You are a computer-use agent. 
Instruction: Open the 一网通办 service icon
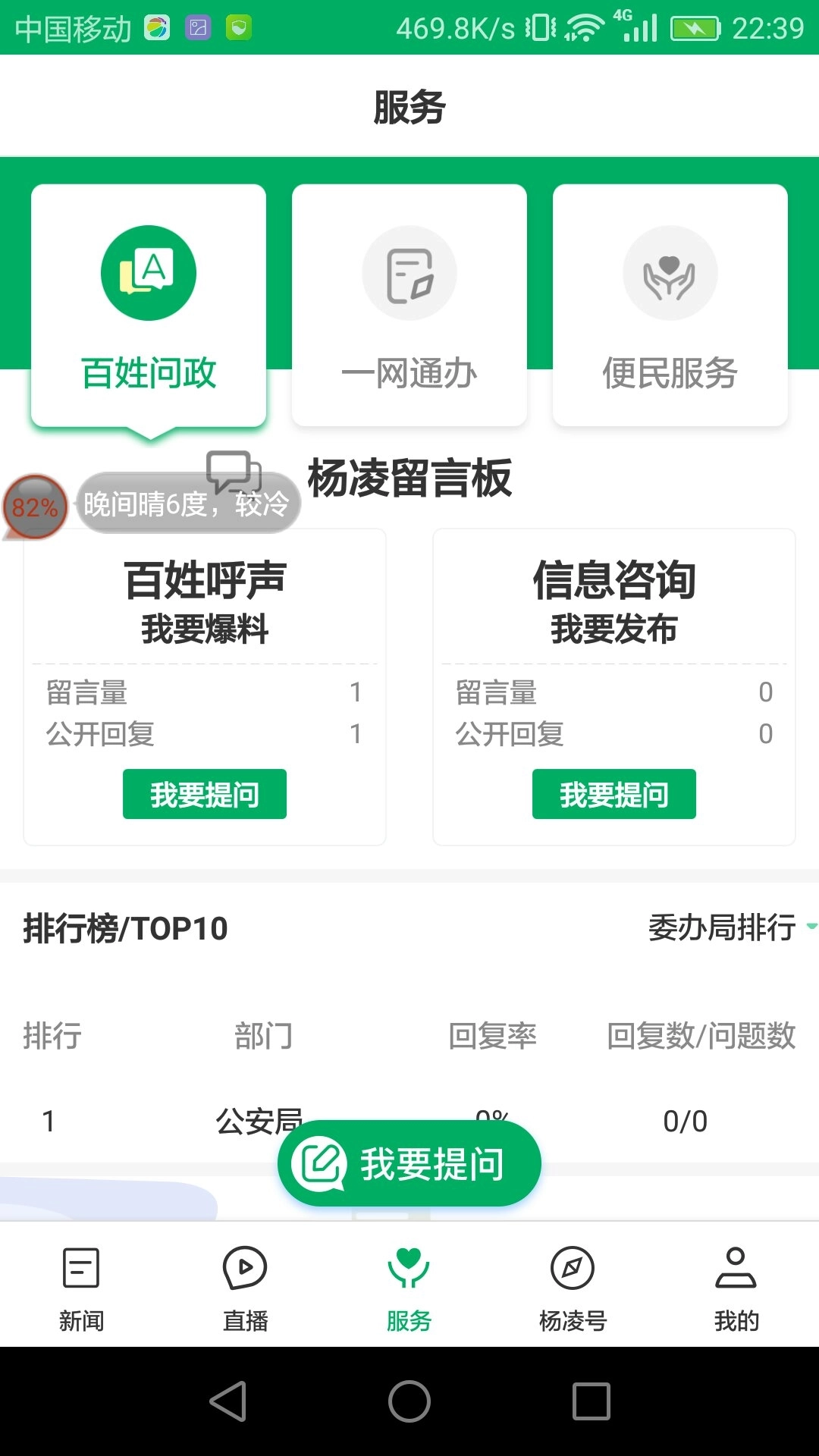[409, 273]
